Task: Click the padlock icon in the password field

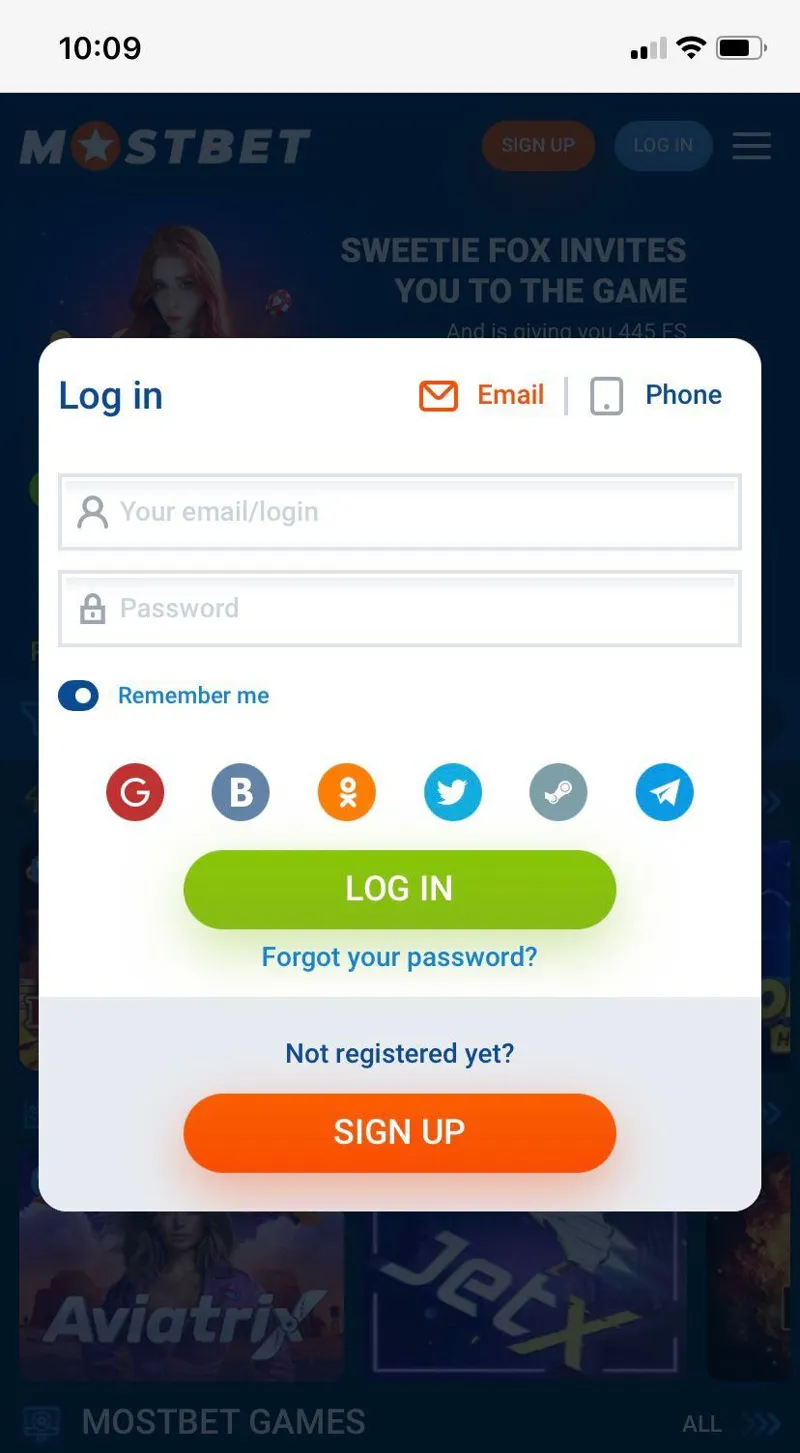Action: pyautogui.click(x=92, y=608)
